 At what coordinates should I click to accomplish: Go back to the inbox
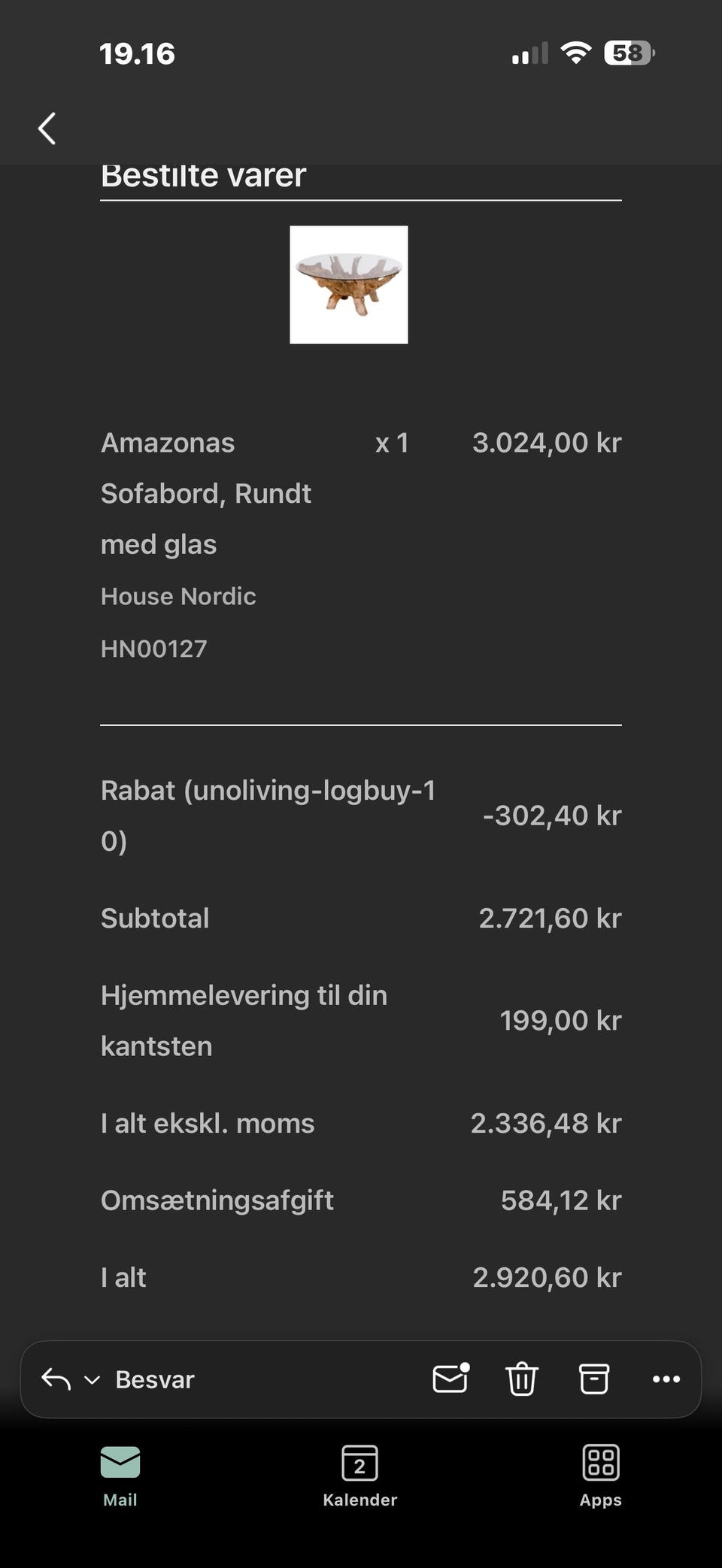[47, 129]
